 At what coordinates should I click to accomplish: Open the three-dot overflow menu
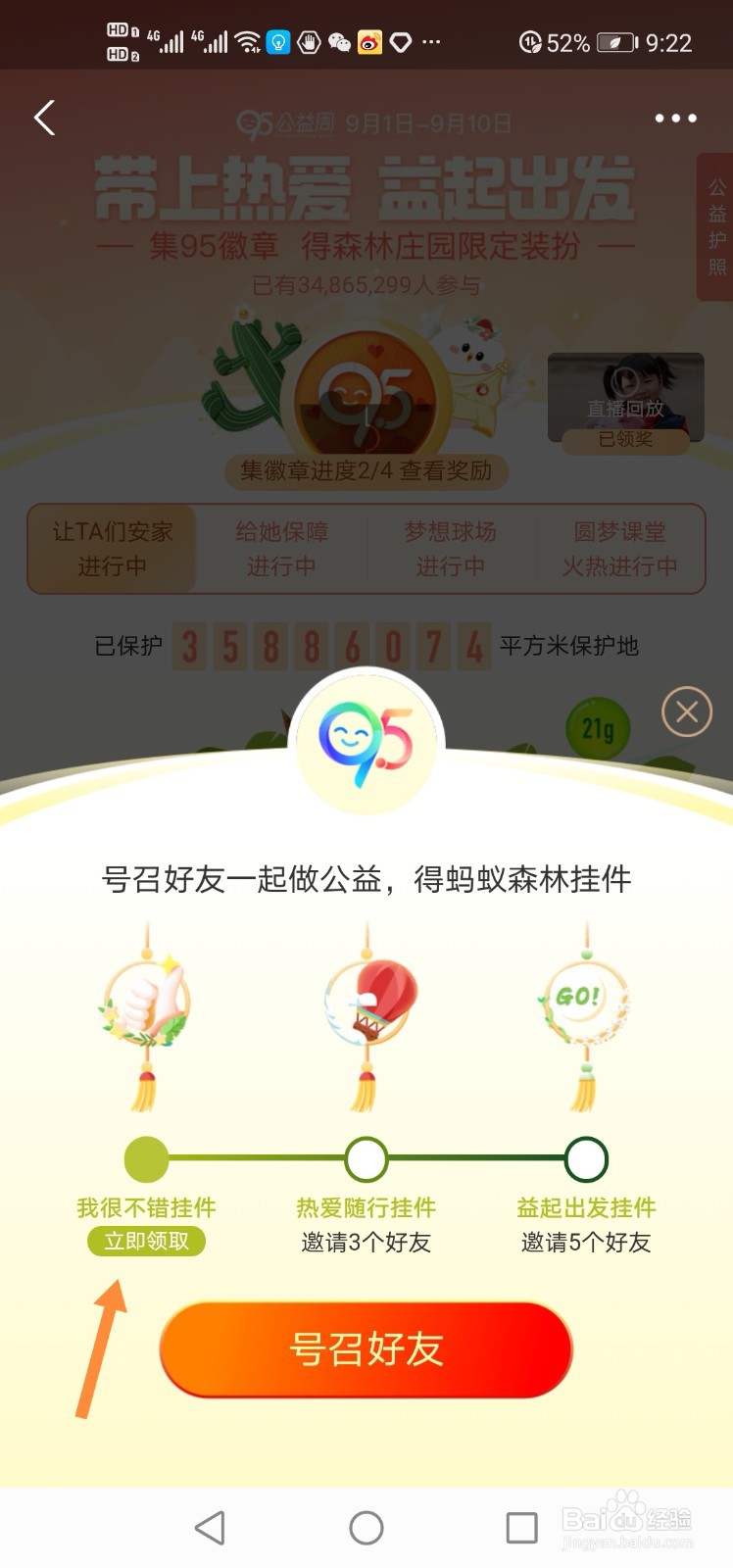[x=676, y=118]
